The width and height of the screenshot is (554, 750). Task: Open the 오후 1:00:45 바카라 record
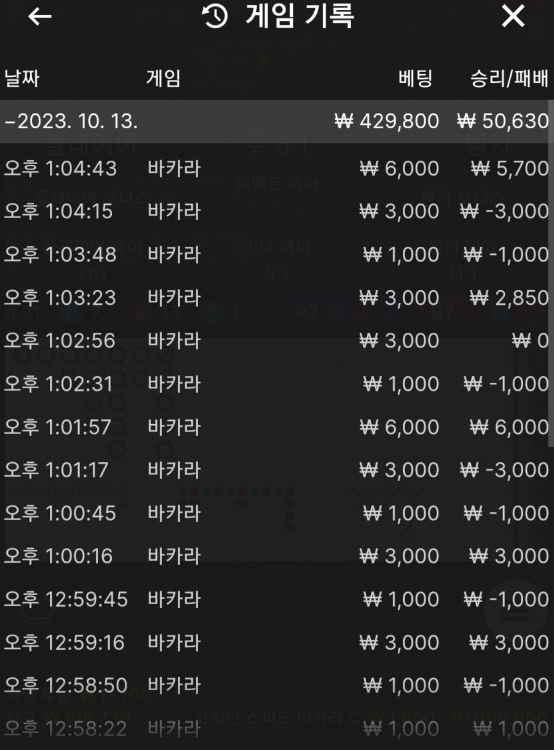[275, 513]
